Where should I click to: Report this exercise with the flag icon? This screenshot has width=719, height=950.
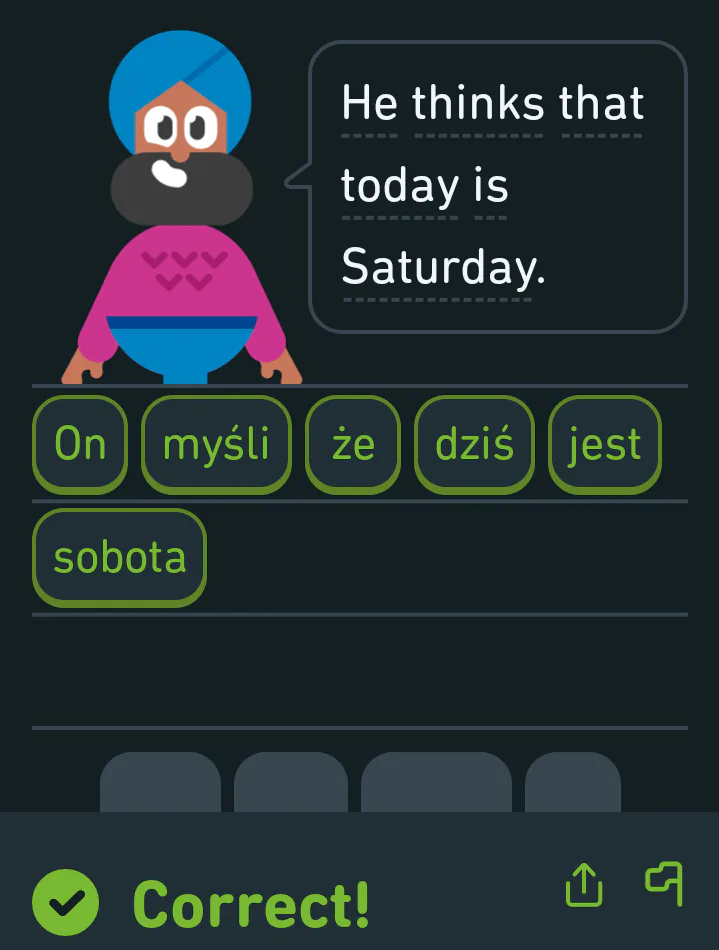click(664, 883)
